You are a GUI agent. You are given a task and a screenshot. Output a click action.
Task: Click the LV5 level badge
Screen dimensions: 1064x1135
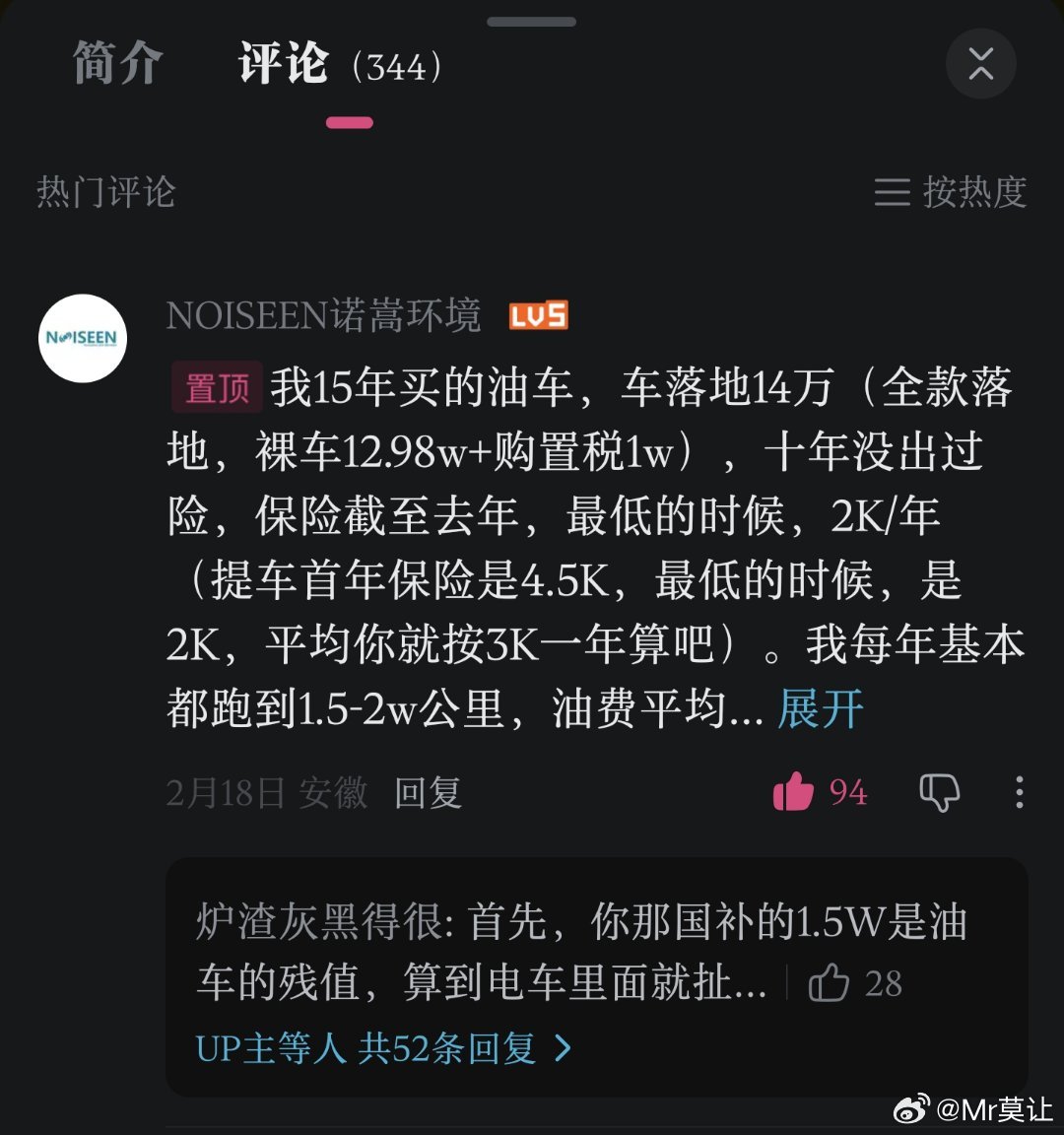[x=535, y=316]
